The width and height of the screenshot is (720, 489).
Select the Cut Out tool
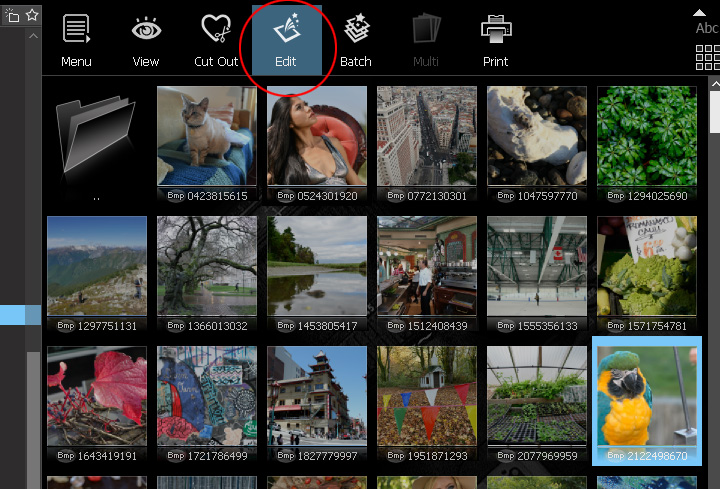click(216, 40)
